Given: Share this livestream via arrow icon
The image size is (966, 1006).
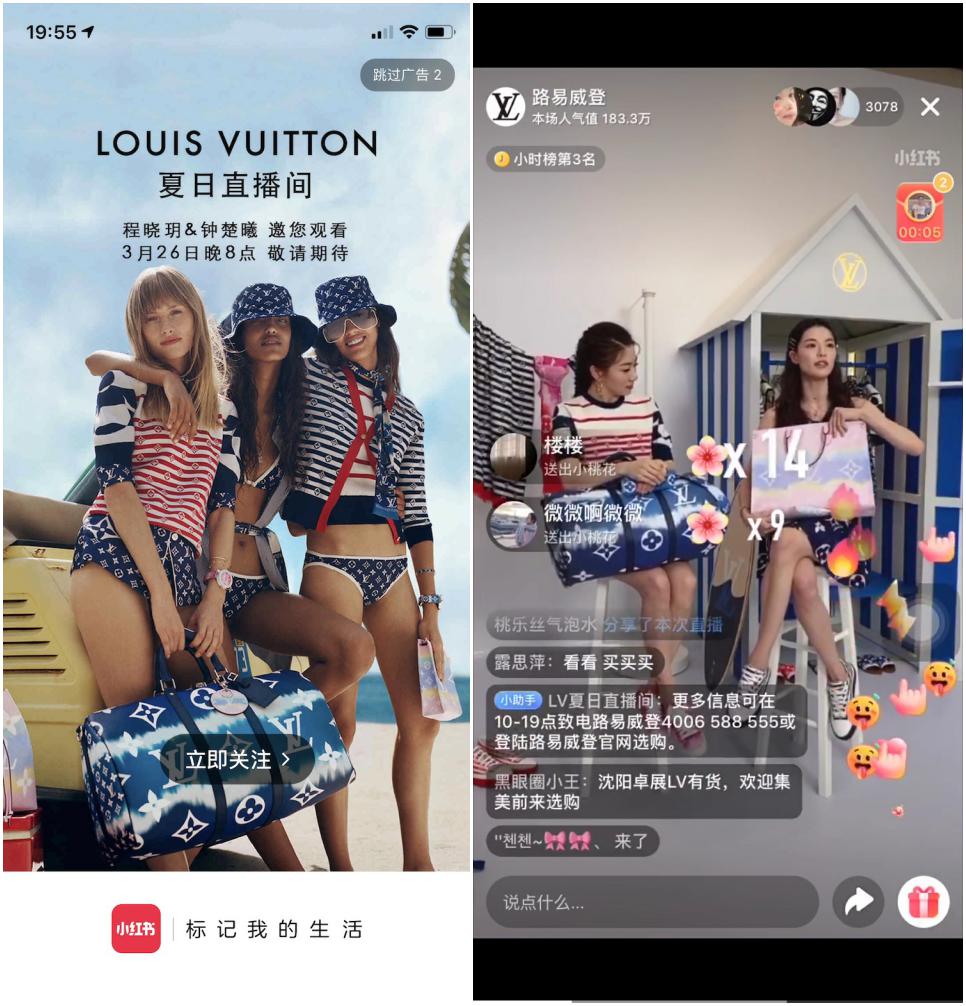Looking at the screenshot, I should tap(858, 902).
